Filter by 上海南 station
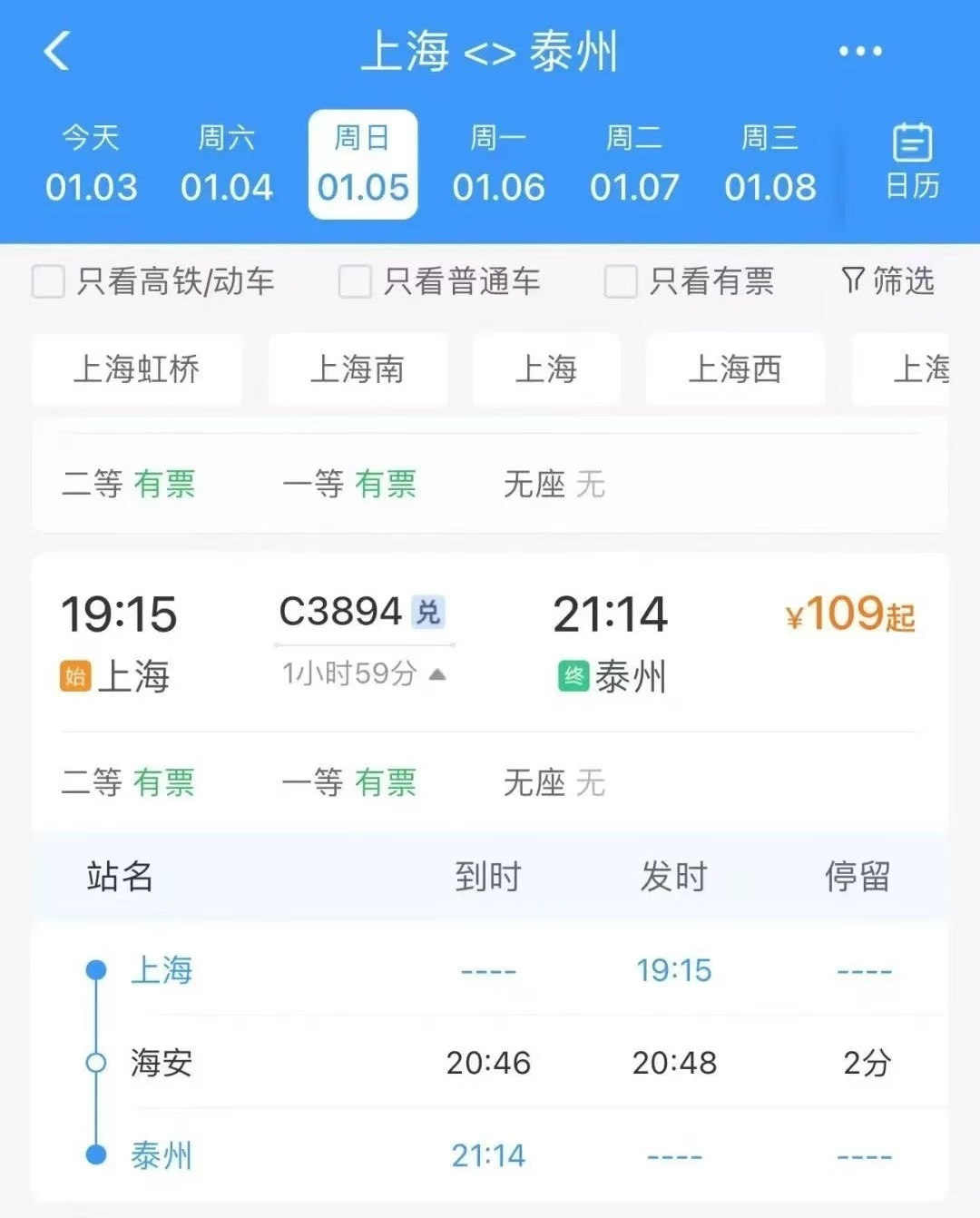Screen dimensions: 980x1218 [x=358, y=369]
